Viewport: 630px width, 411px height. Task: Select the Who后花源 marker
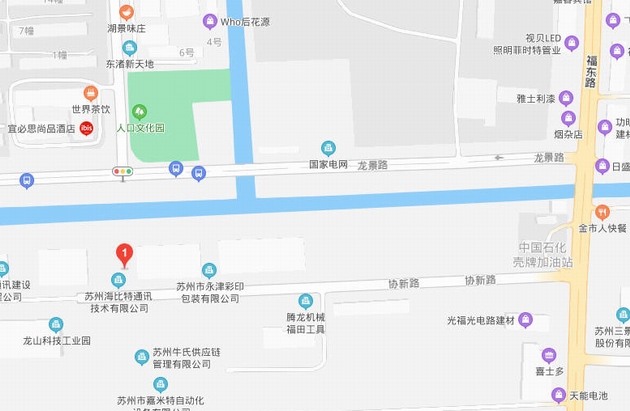click(209, 20)
